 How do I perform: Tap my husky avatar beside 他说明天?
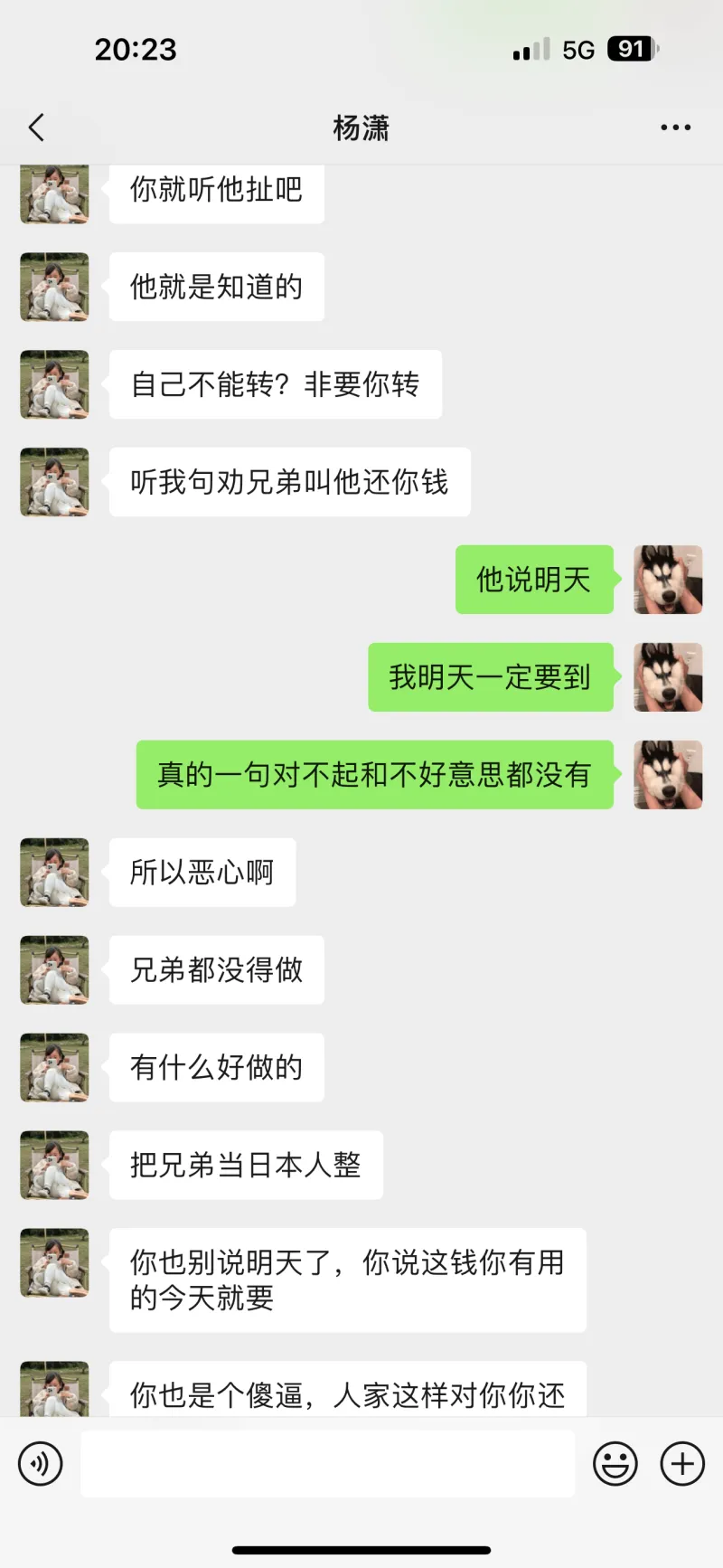point(668,580)
